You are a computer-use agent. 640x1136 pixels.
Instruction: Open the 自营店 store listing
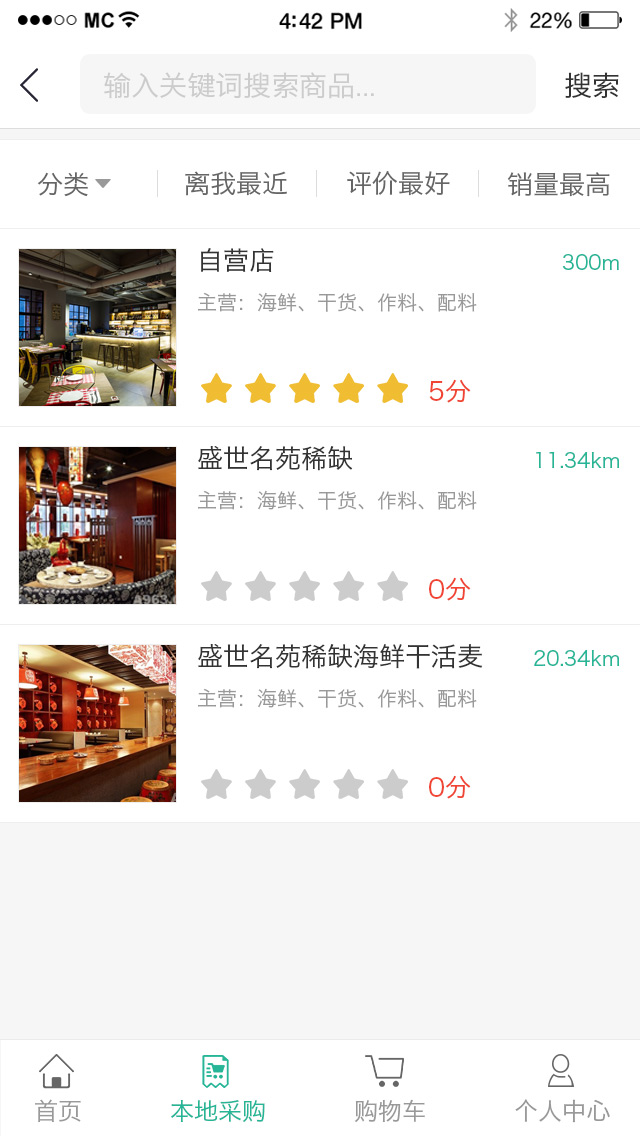pyautogui.click(x=320, y=327)
